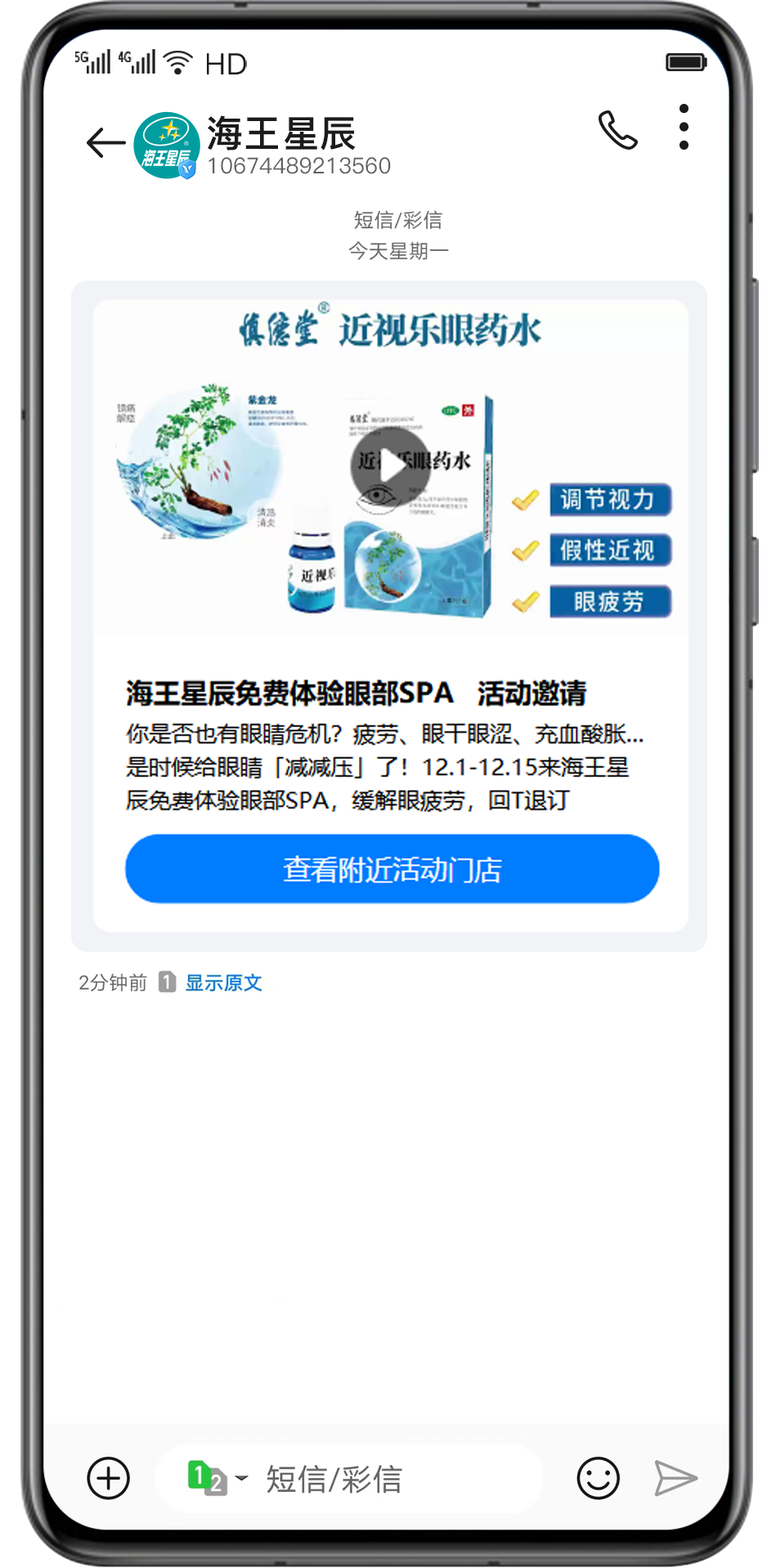Viewport: 767px width, 1568px height.
Task: Open the emoji picker
Action: click(598, 1478)
